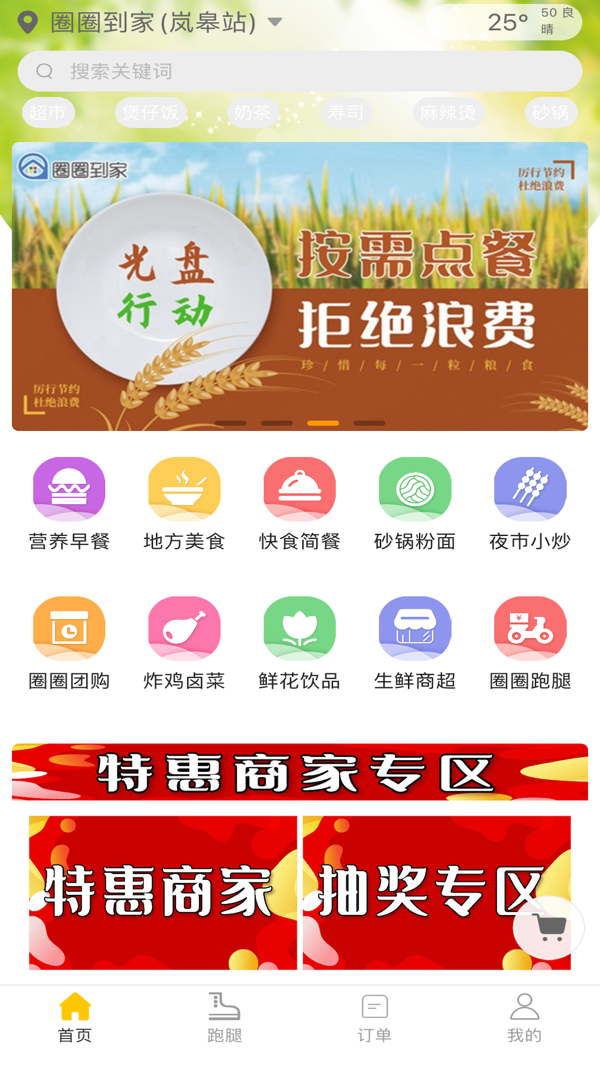Viewport: 600px width, 1067px height.
Task: Open the floating shopping cart
Action: 548,927
